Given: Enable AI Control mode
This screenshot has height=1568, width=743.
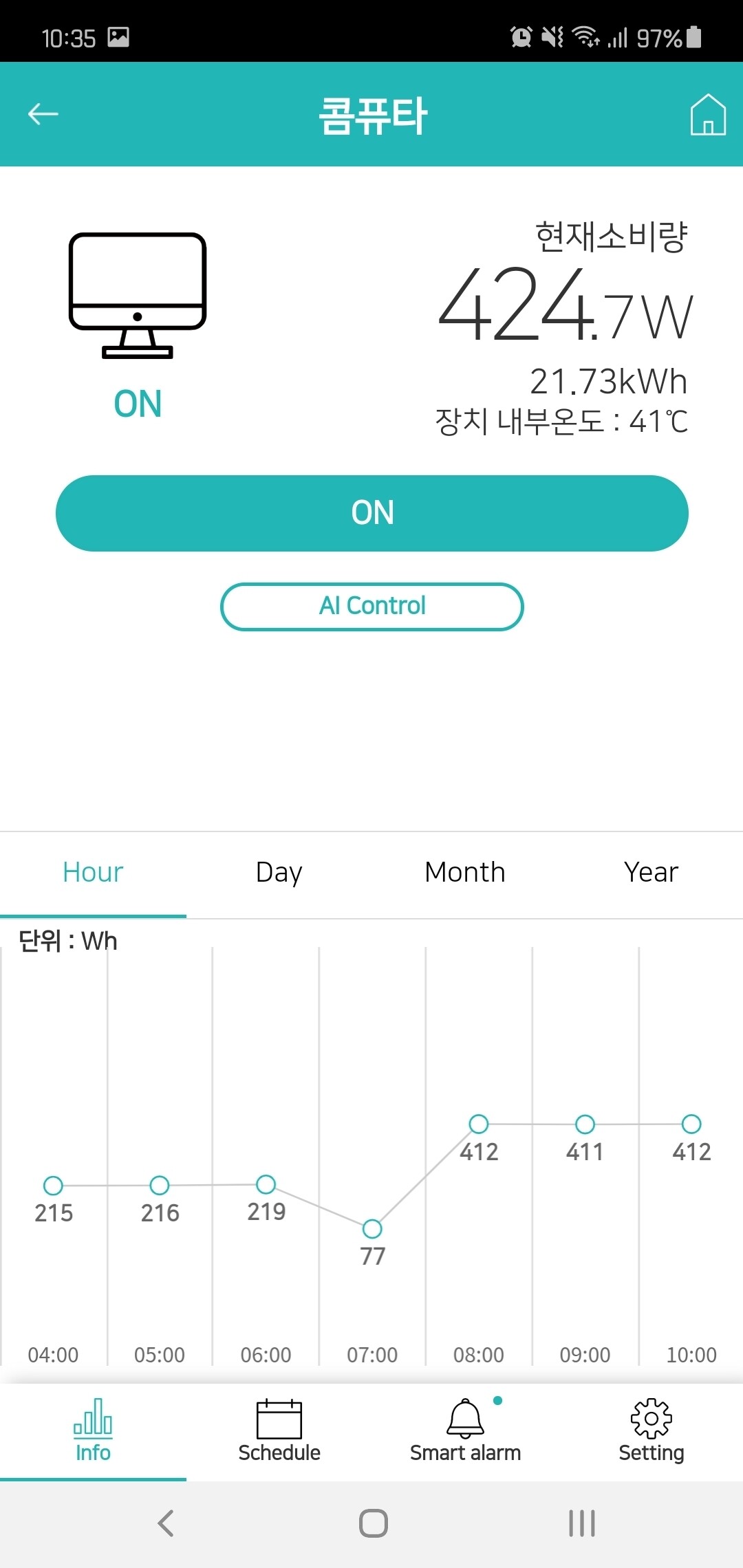Looking at the screenshot, I should point(371,606).
